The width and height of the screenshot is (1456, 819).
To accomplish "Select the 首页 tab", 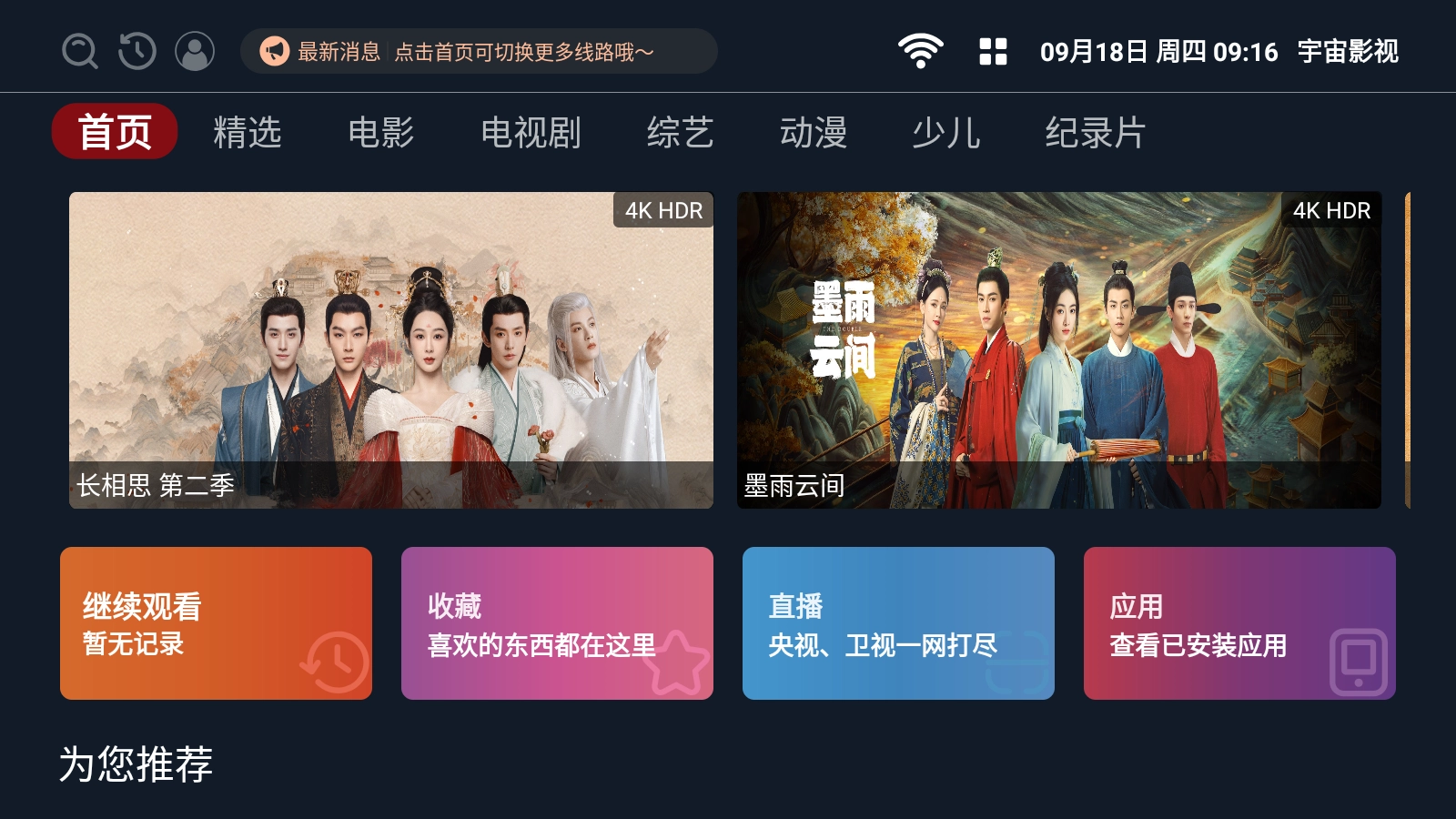I will pos(115,132).
